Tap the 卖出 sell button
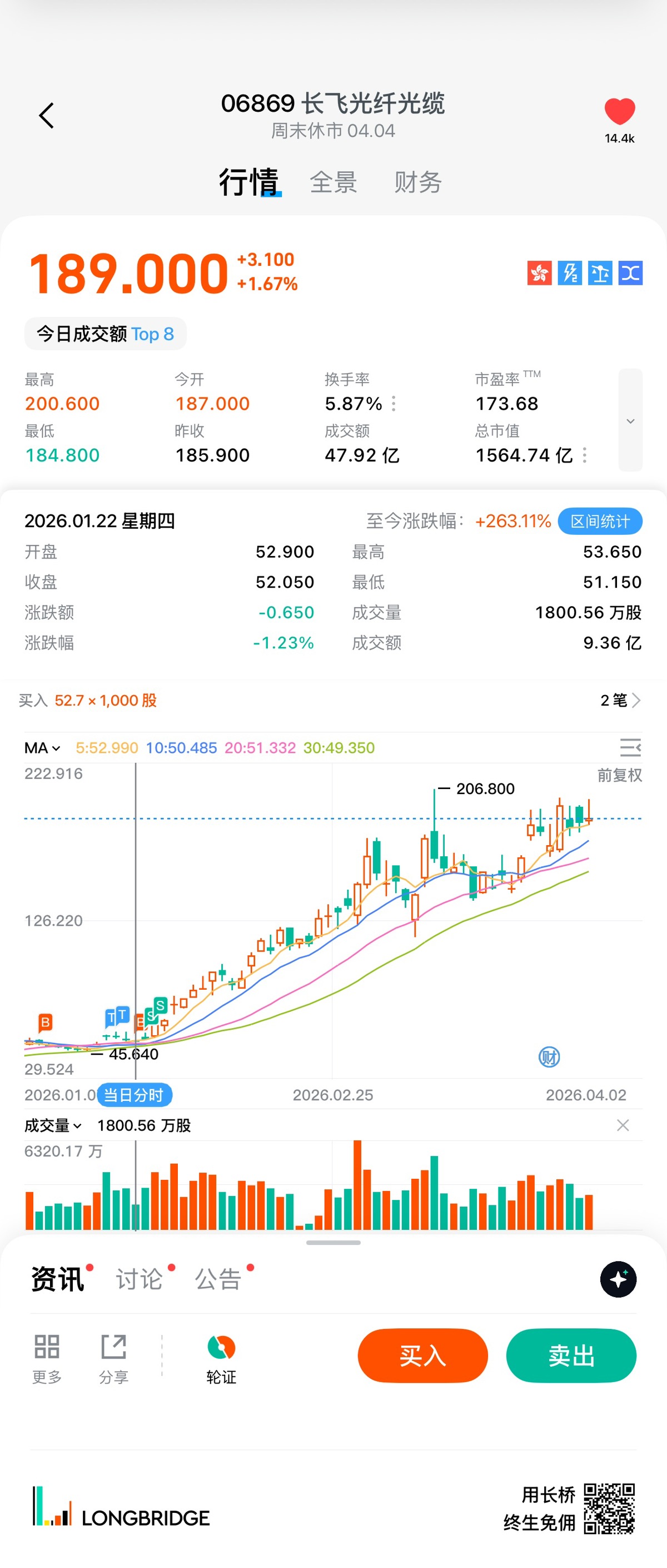The height and width of the screenshot is (1568, 667). pyautogui.click(x=571, y=1356)
